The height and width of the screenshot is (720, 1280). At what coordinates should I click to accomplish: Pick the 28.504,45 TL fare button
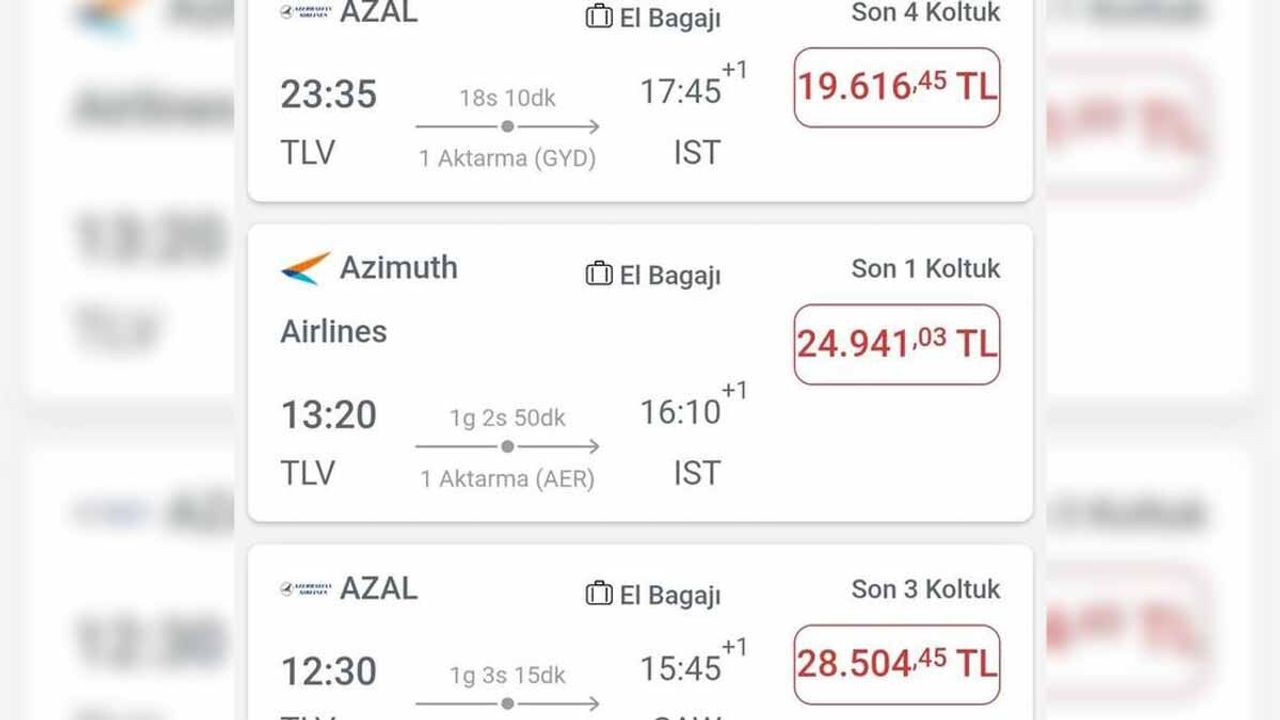(x=897, y=665)
